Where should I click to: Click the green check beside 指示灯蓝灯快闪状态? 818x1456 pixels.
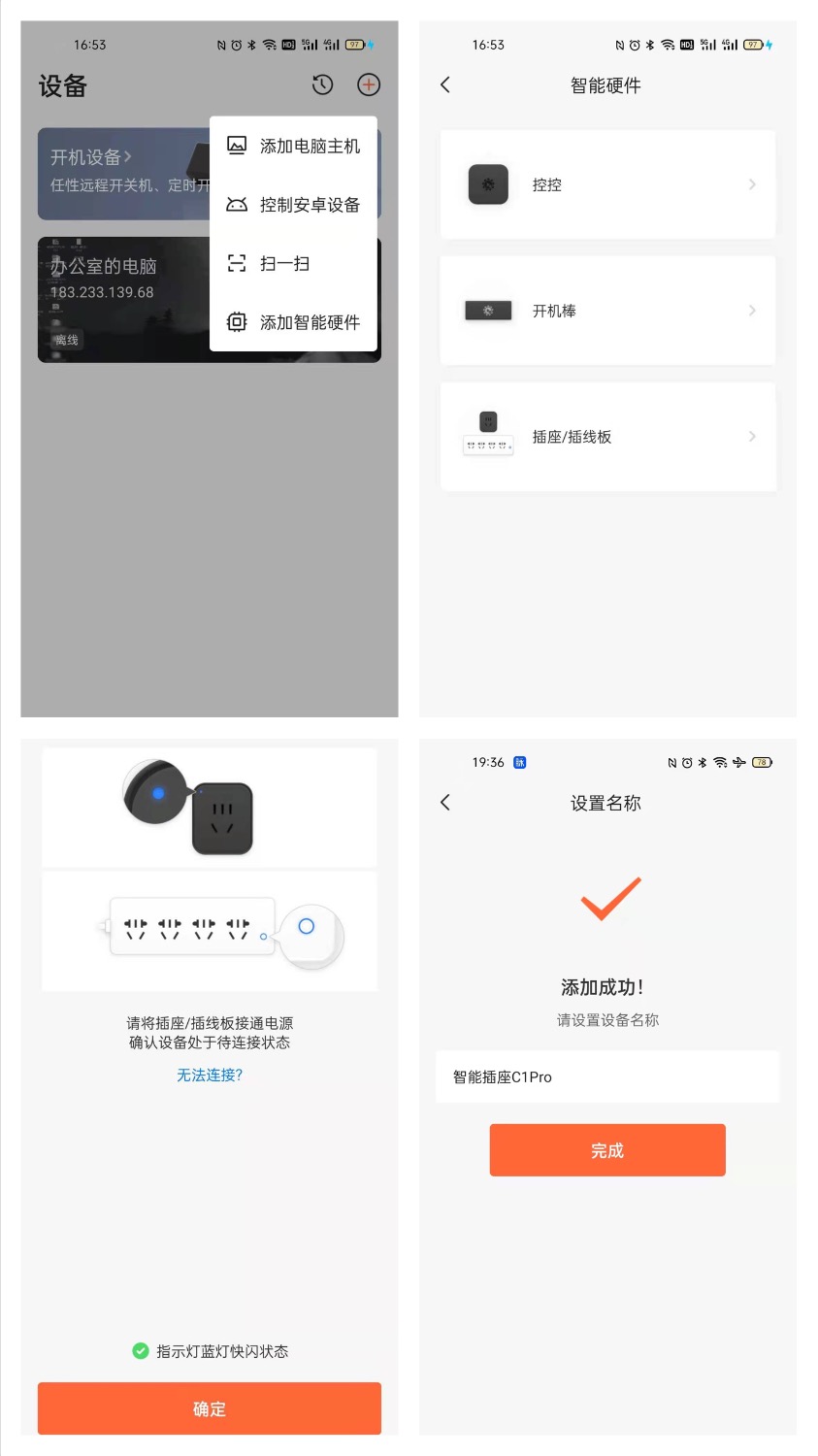click(x=141, y=1350)
